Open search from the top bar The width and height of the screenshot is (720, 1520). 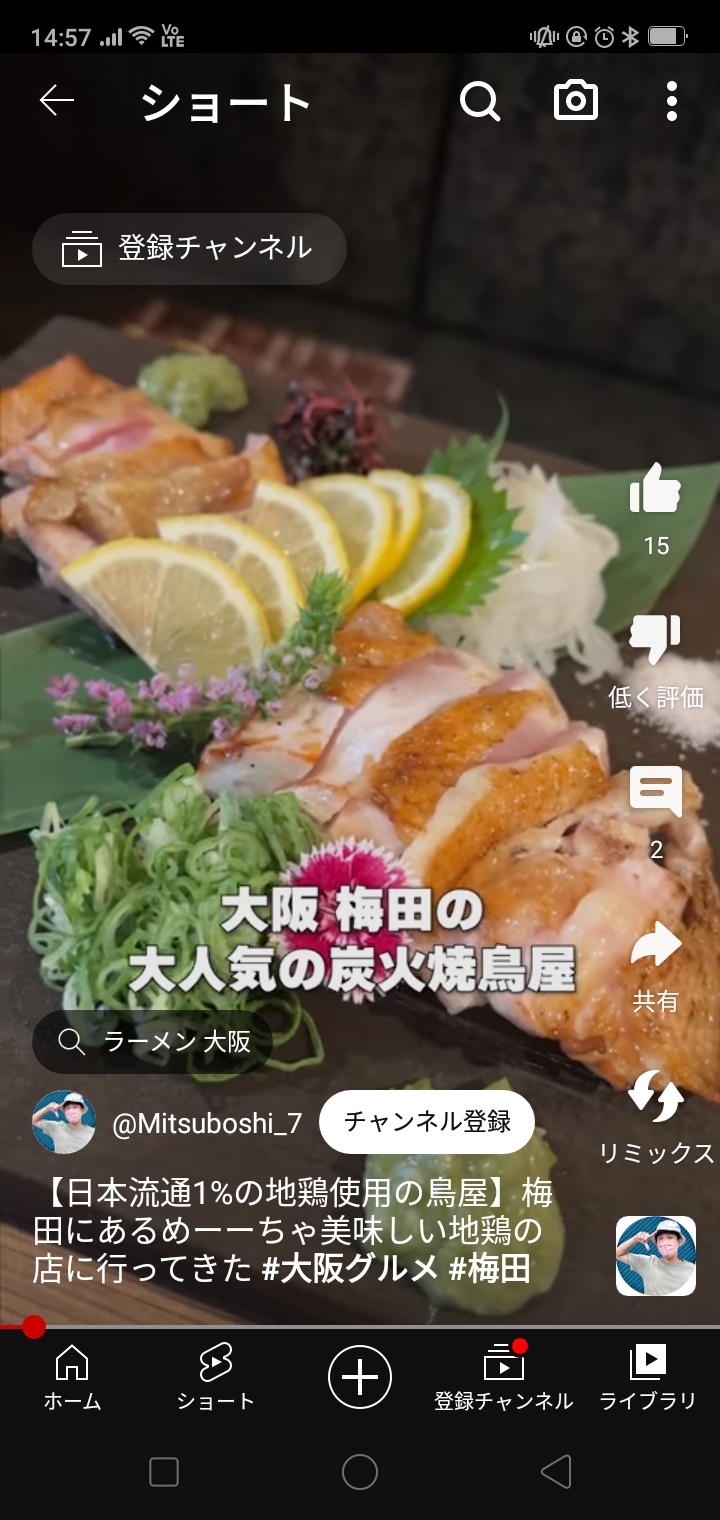click(x=480, y=101)
